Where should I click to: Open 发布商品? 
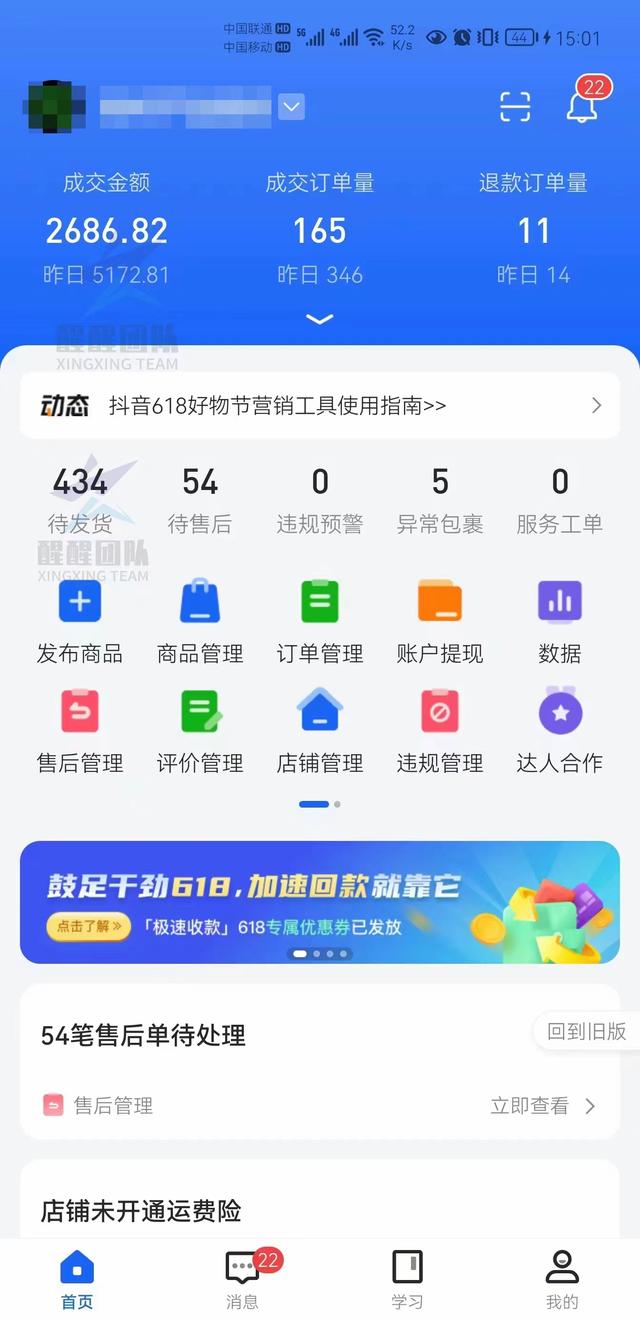pos(80,621)
